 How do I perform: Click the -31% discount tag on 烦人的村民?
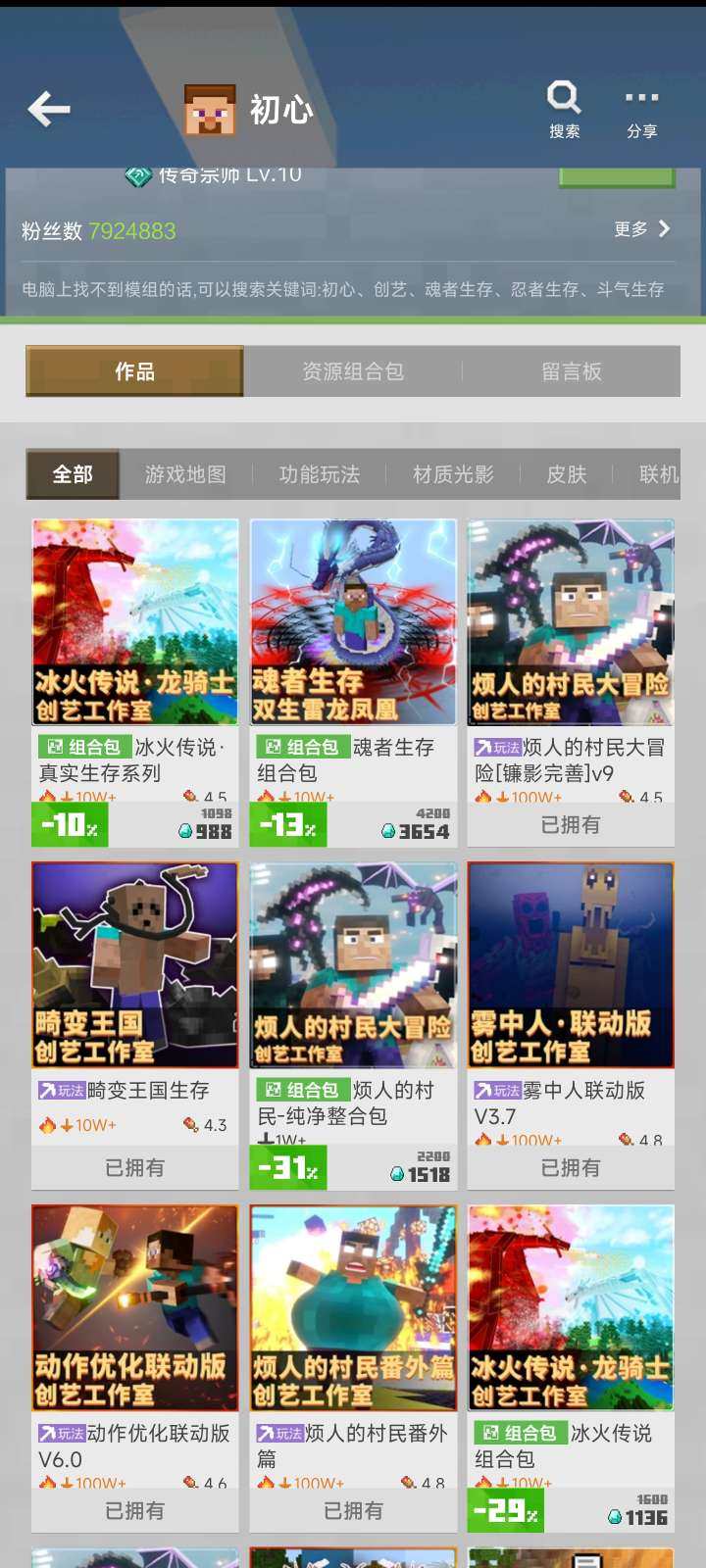(287, 1168)
